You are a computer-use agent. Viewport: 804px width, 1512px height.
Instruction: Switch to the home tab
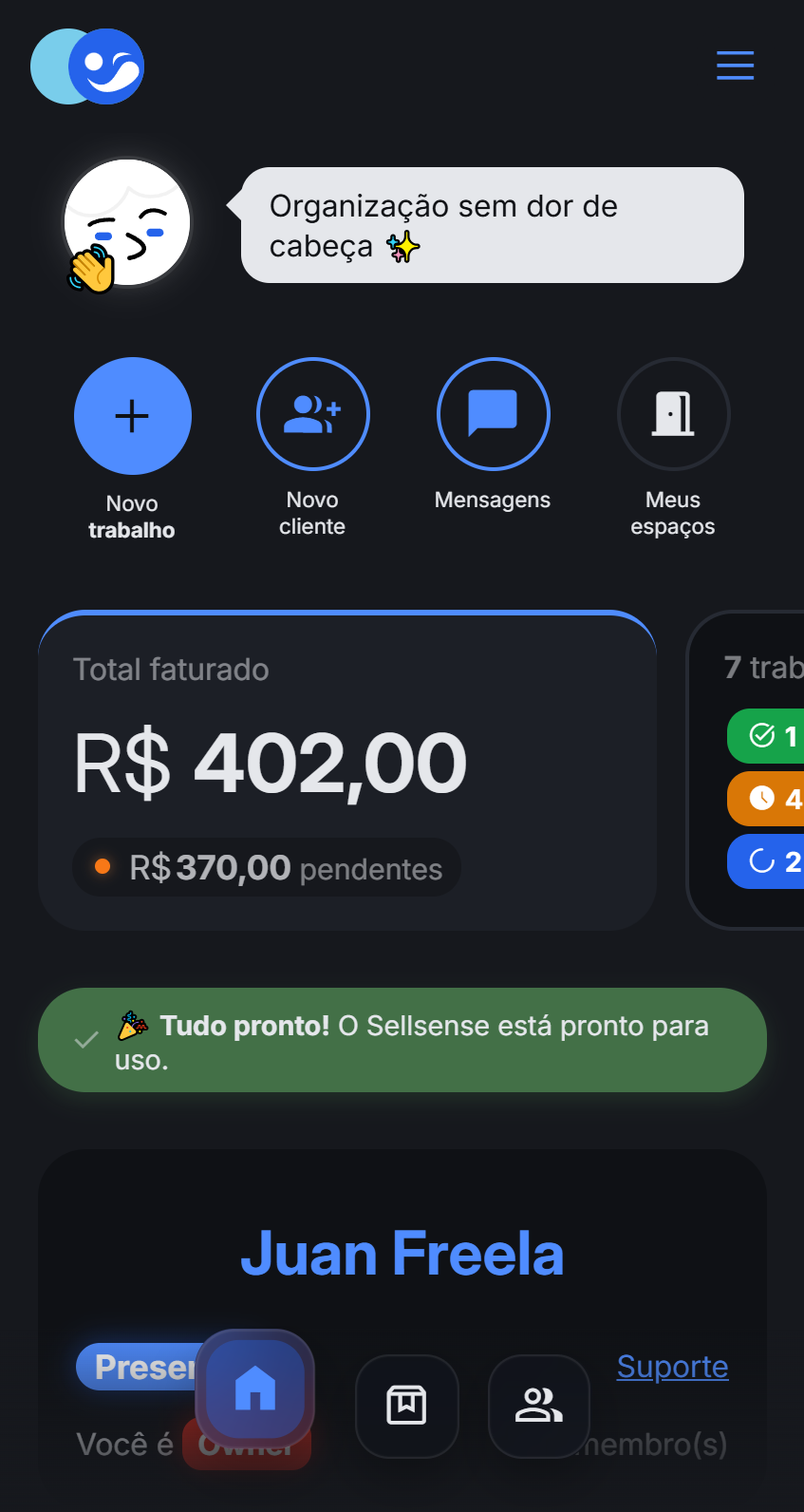tap(255, 1389)
